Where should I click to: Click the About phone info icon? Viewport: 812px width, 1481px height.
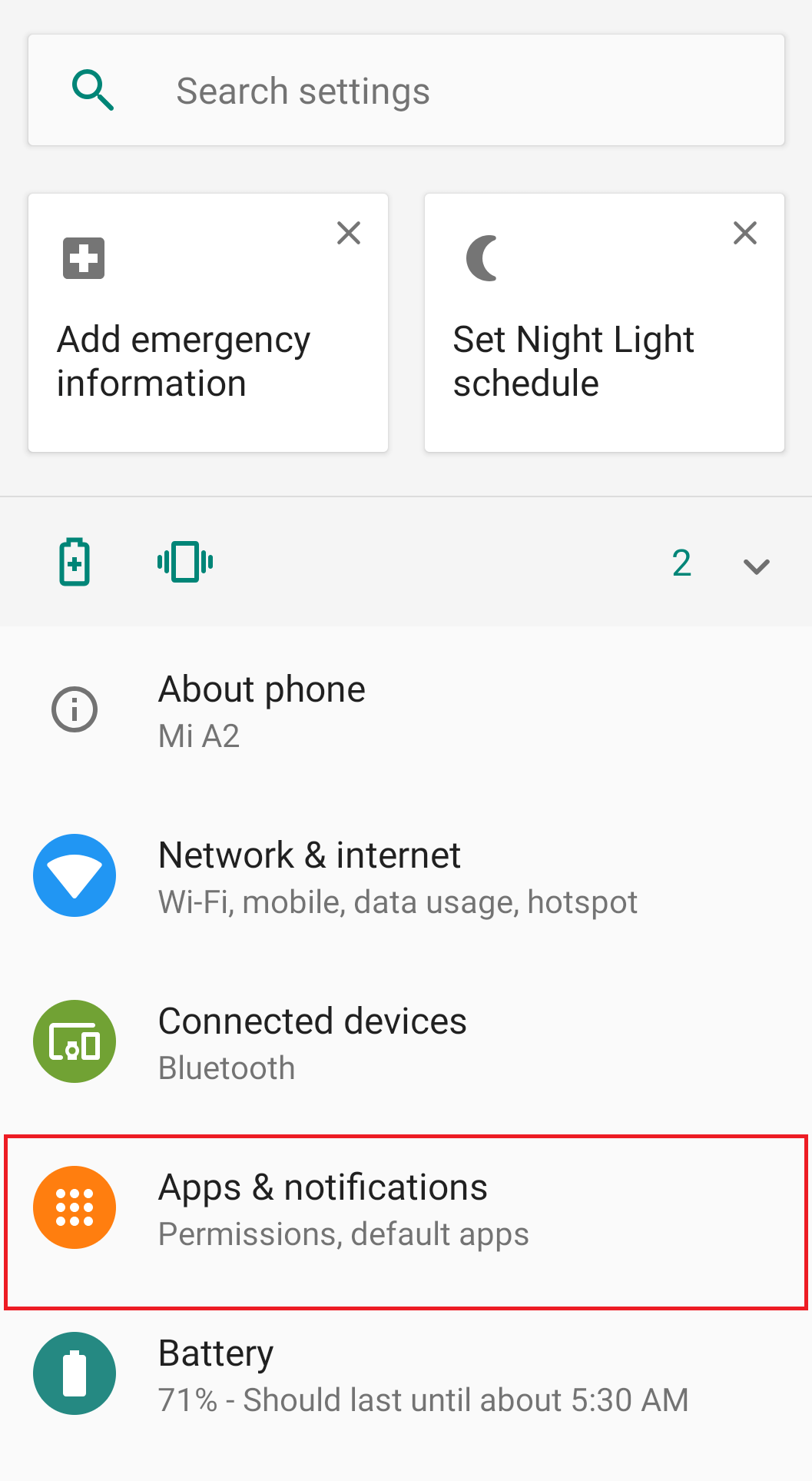74,709
